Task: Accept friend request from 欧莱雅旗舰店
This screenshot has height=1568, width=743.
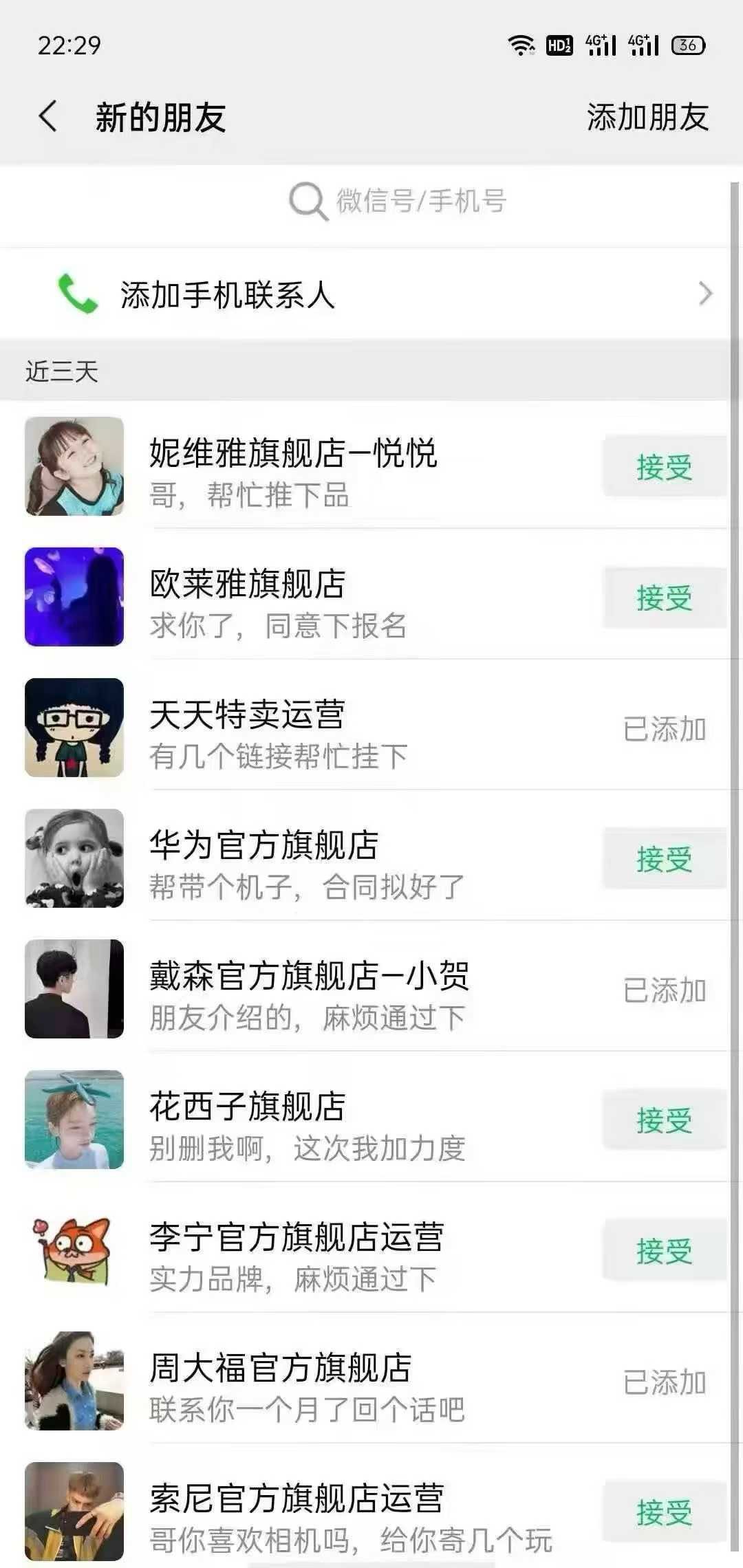Action: [664, 598]
